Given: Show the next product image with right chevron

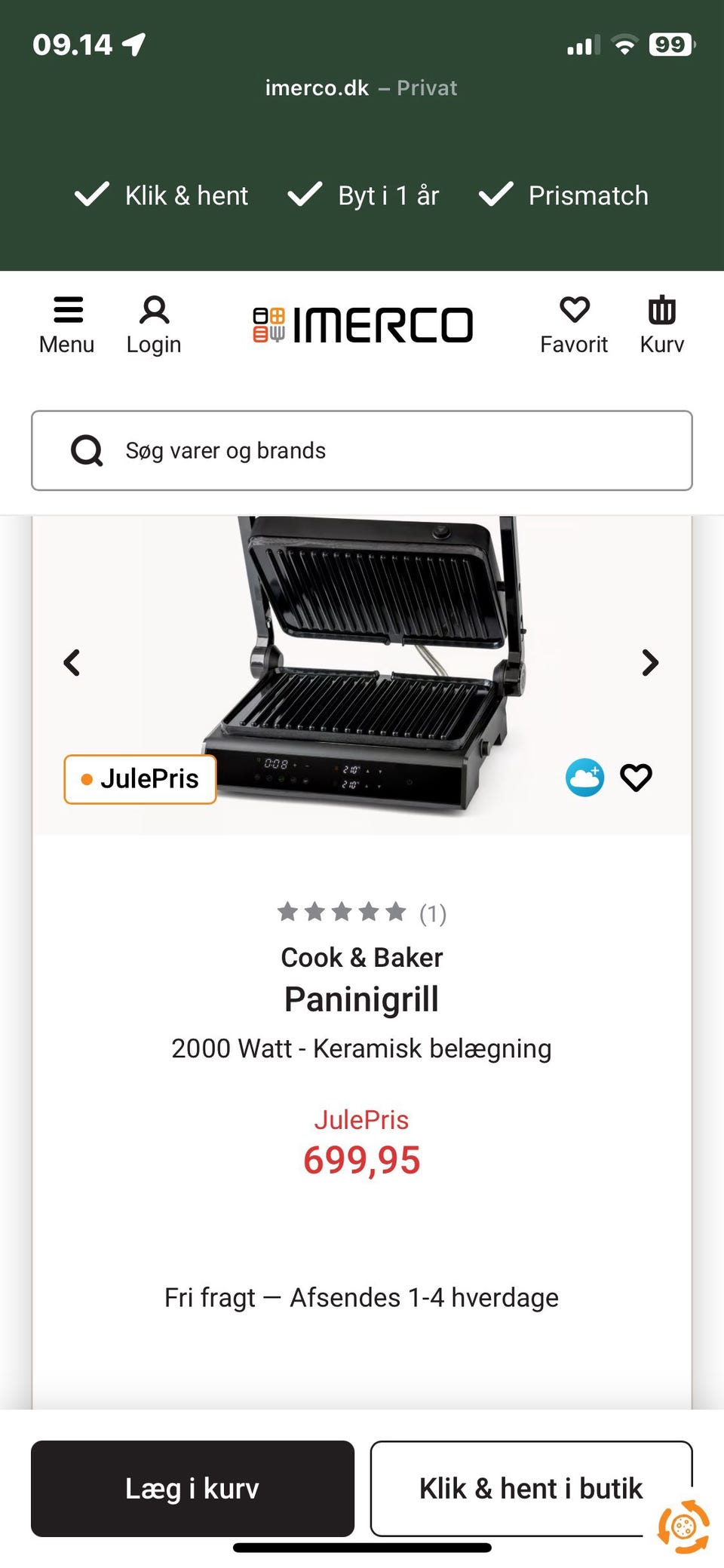Looking at the screenshot, I should coord(649,663).
